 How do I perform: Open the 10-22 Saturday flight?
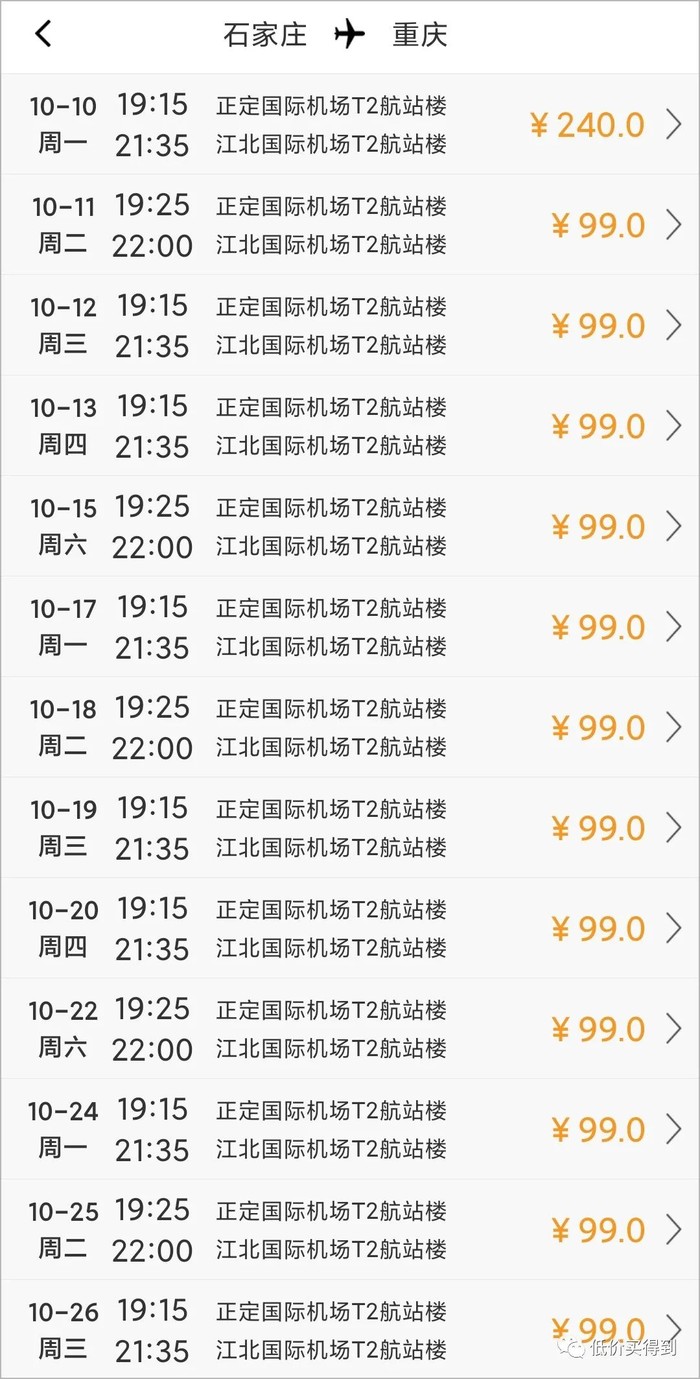click(350, 1029)
